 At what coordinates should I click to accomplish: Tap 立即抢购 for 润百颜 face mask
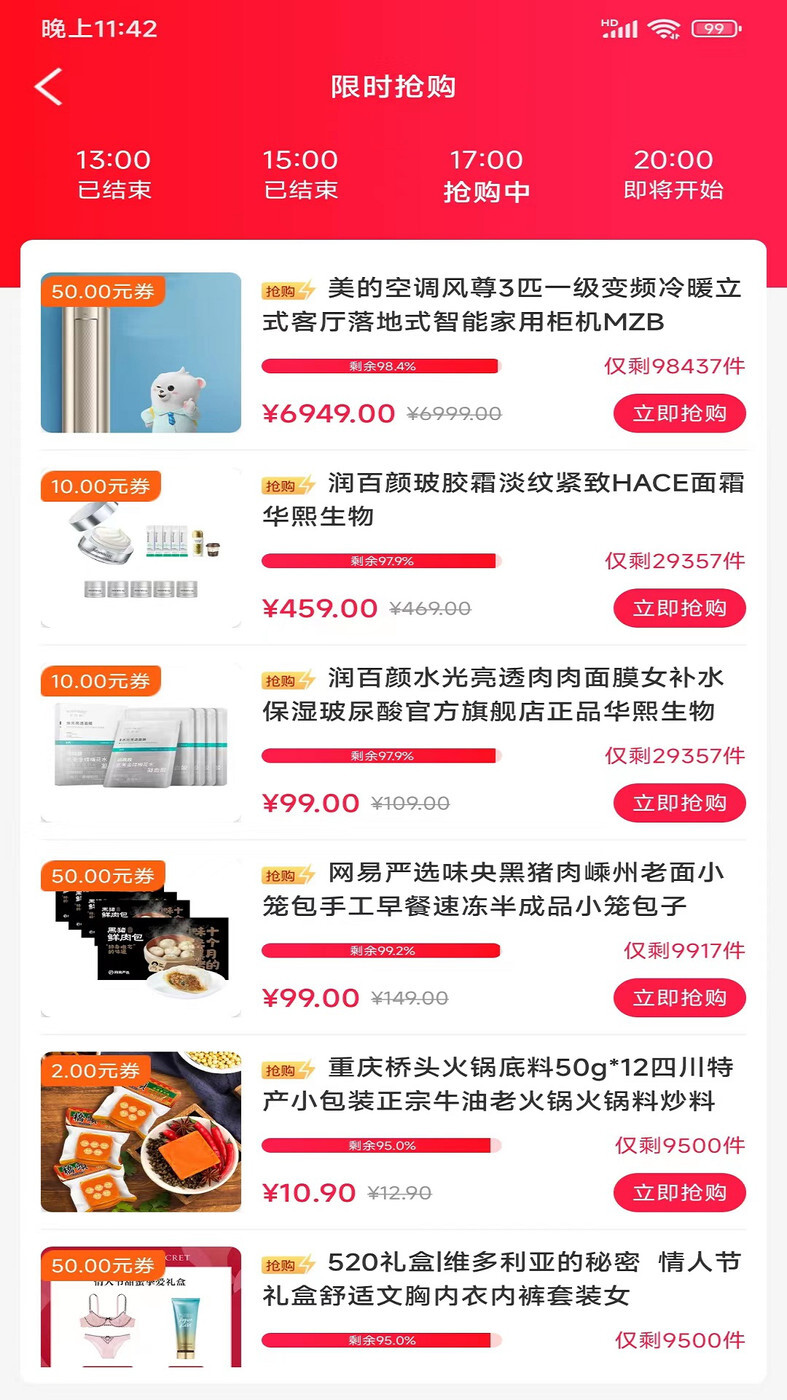point(679,802)
